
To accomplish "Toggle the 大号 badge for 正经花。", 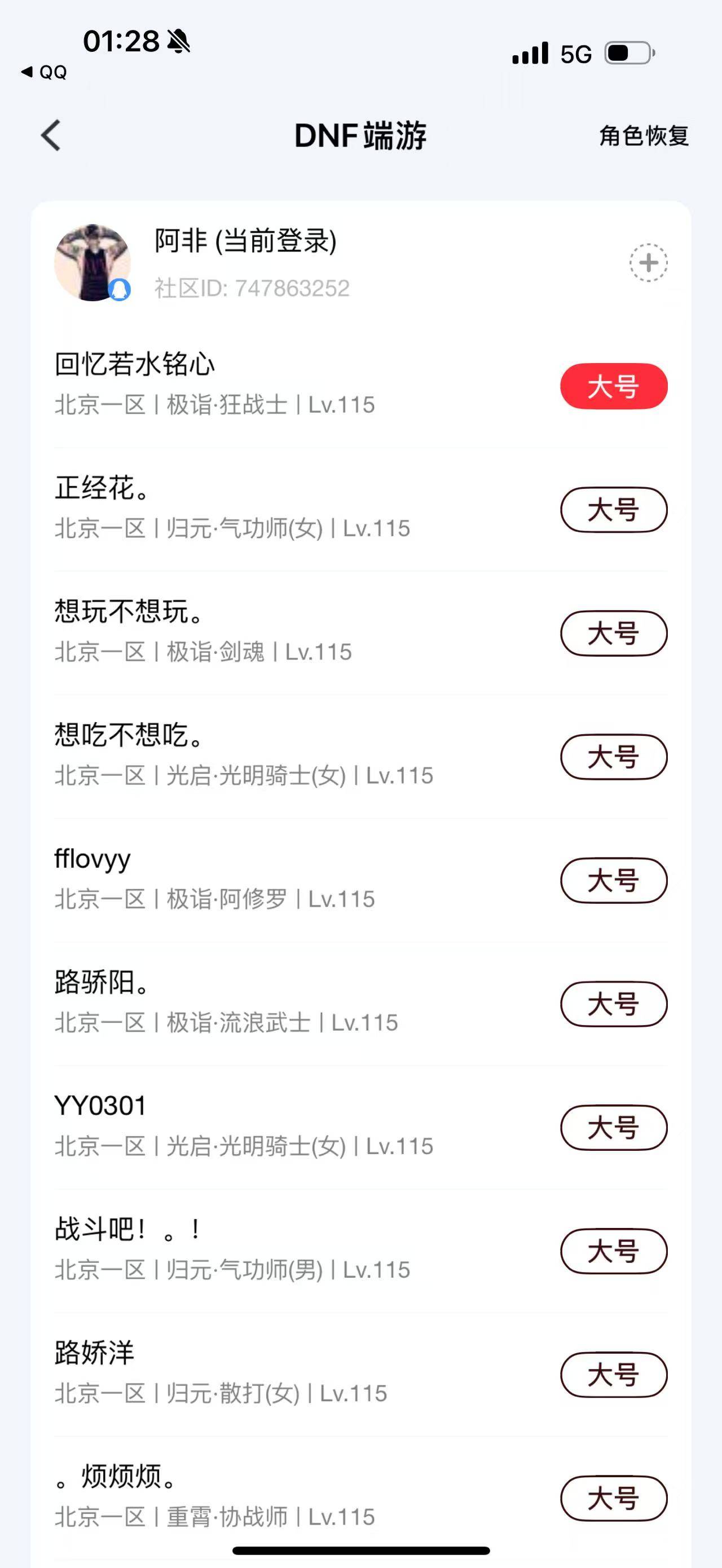I will pyautogui.click(x=613, y=511).
